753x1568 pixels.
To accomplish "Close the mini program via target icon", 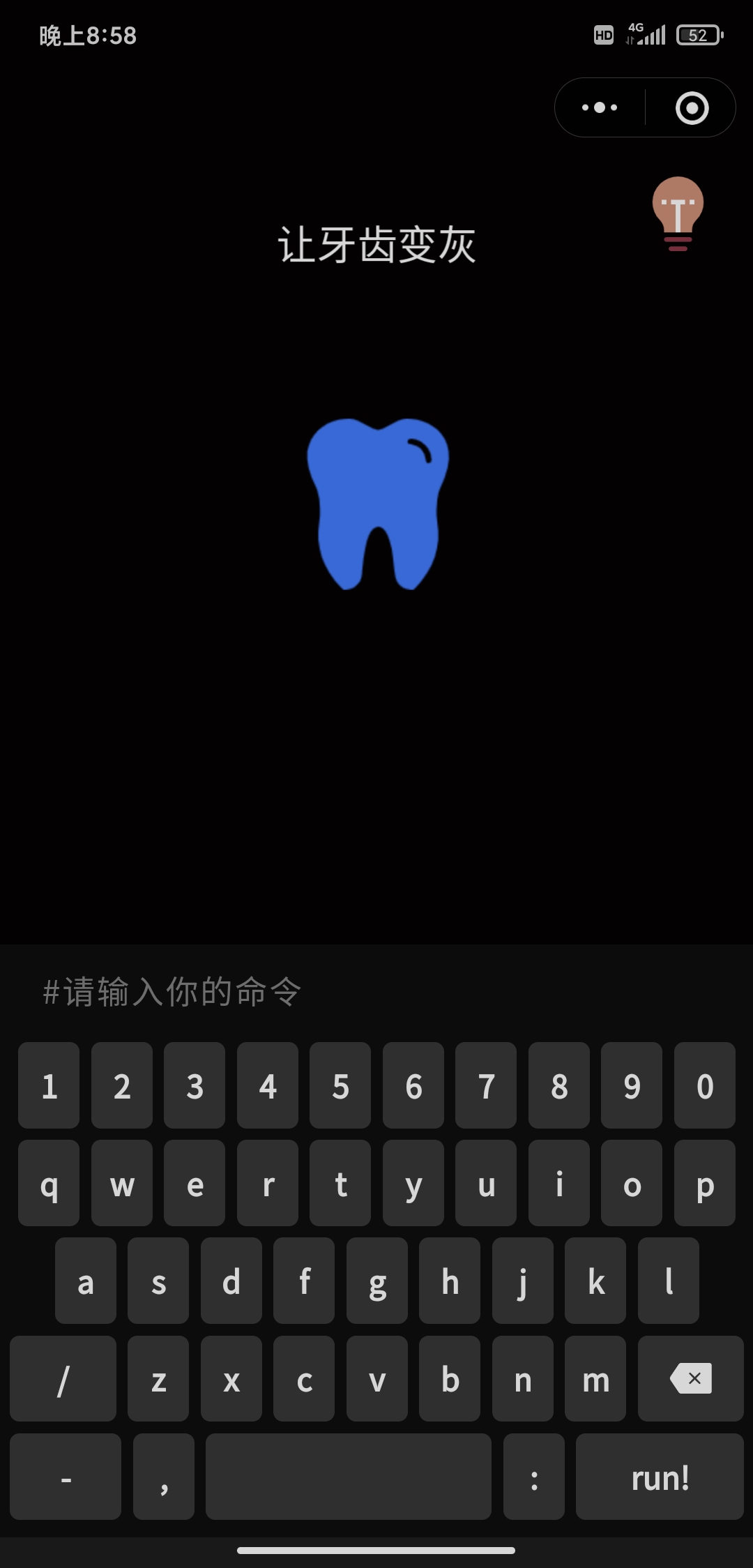I will pos(692,107).
